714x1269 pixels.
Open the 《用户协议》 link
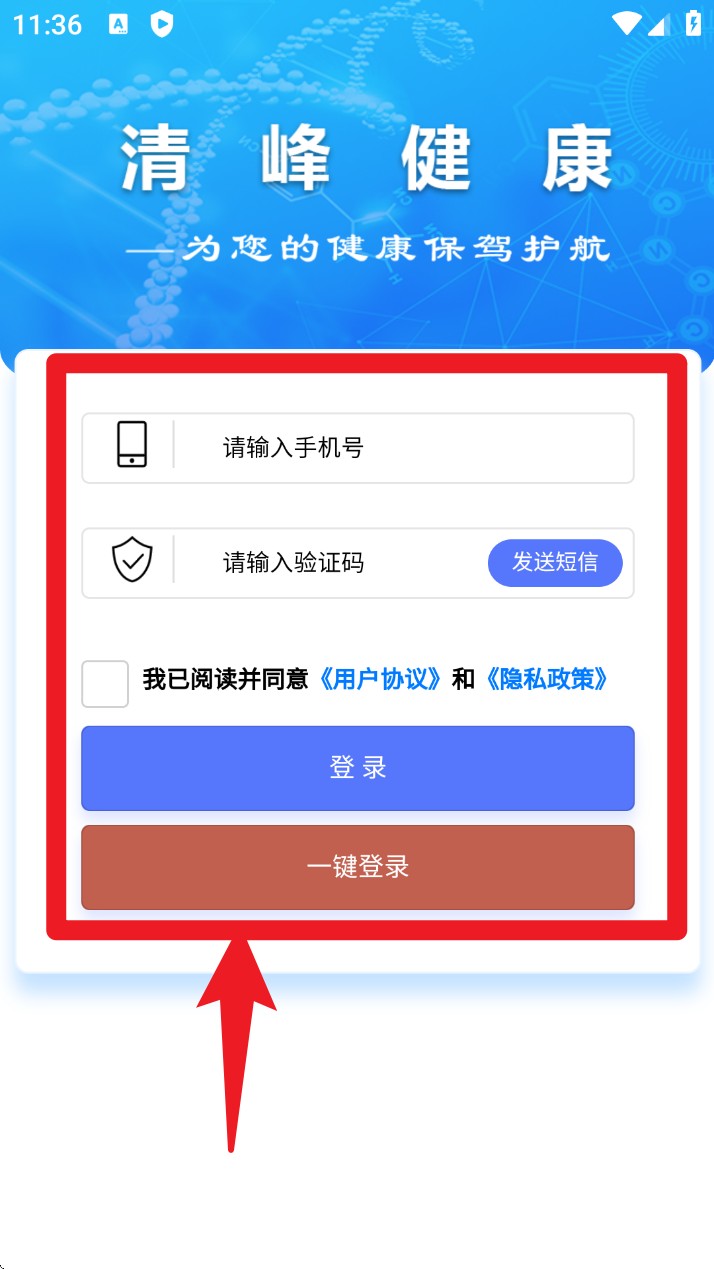[380, 680]
